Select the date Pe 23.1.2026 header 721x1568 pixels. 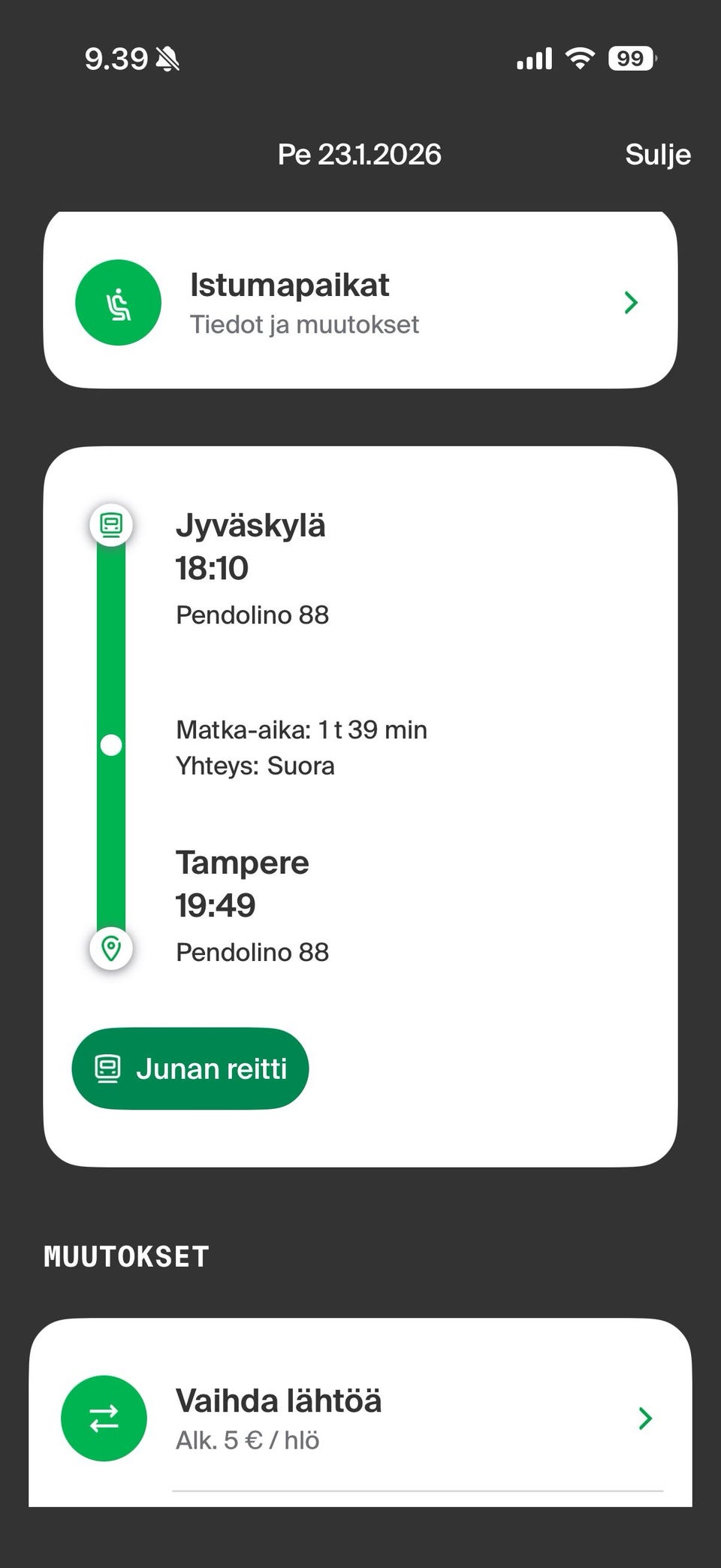click(358, 154)
